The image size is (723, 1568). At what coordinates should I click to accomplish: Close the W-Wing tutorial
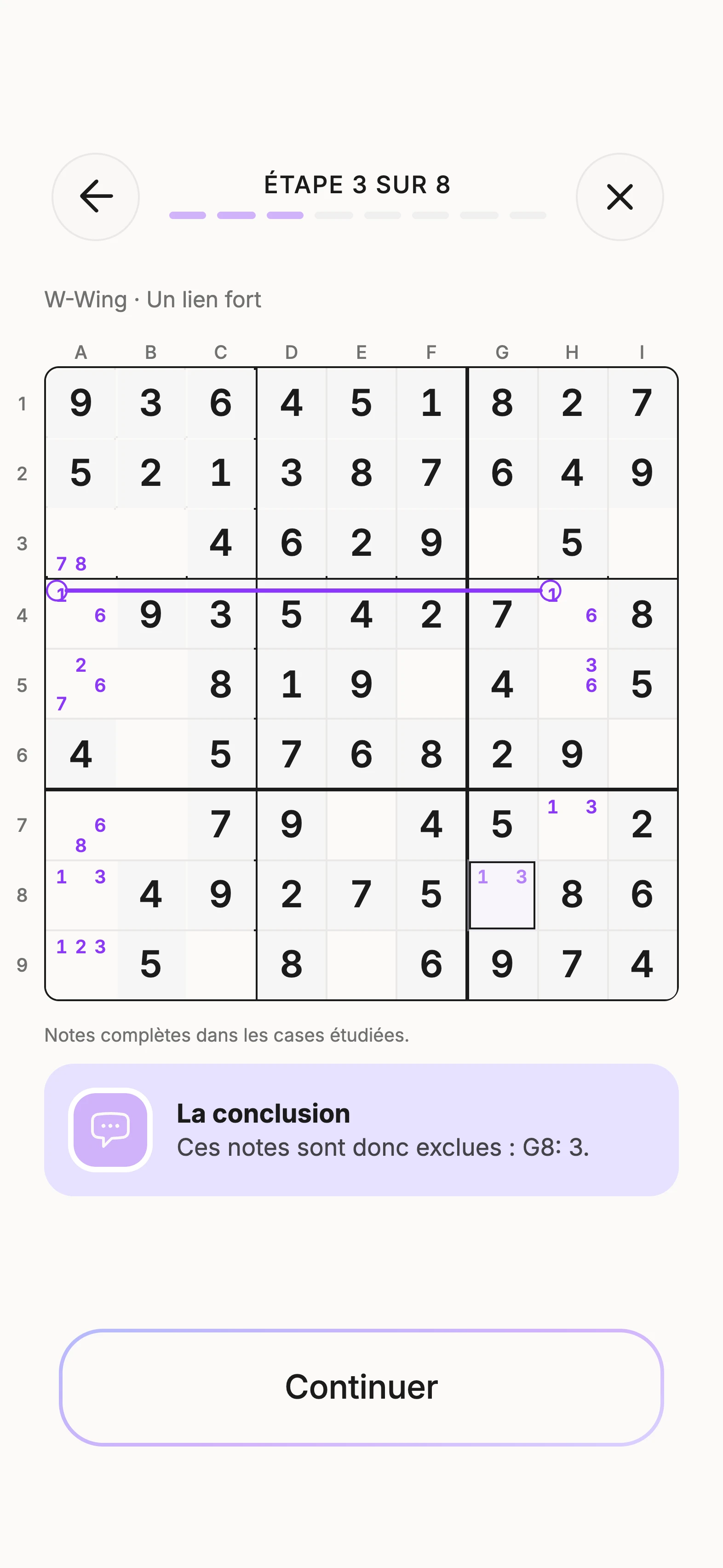pos(620,196)
